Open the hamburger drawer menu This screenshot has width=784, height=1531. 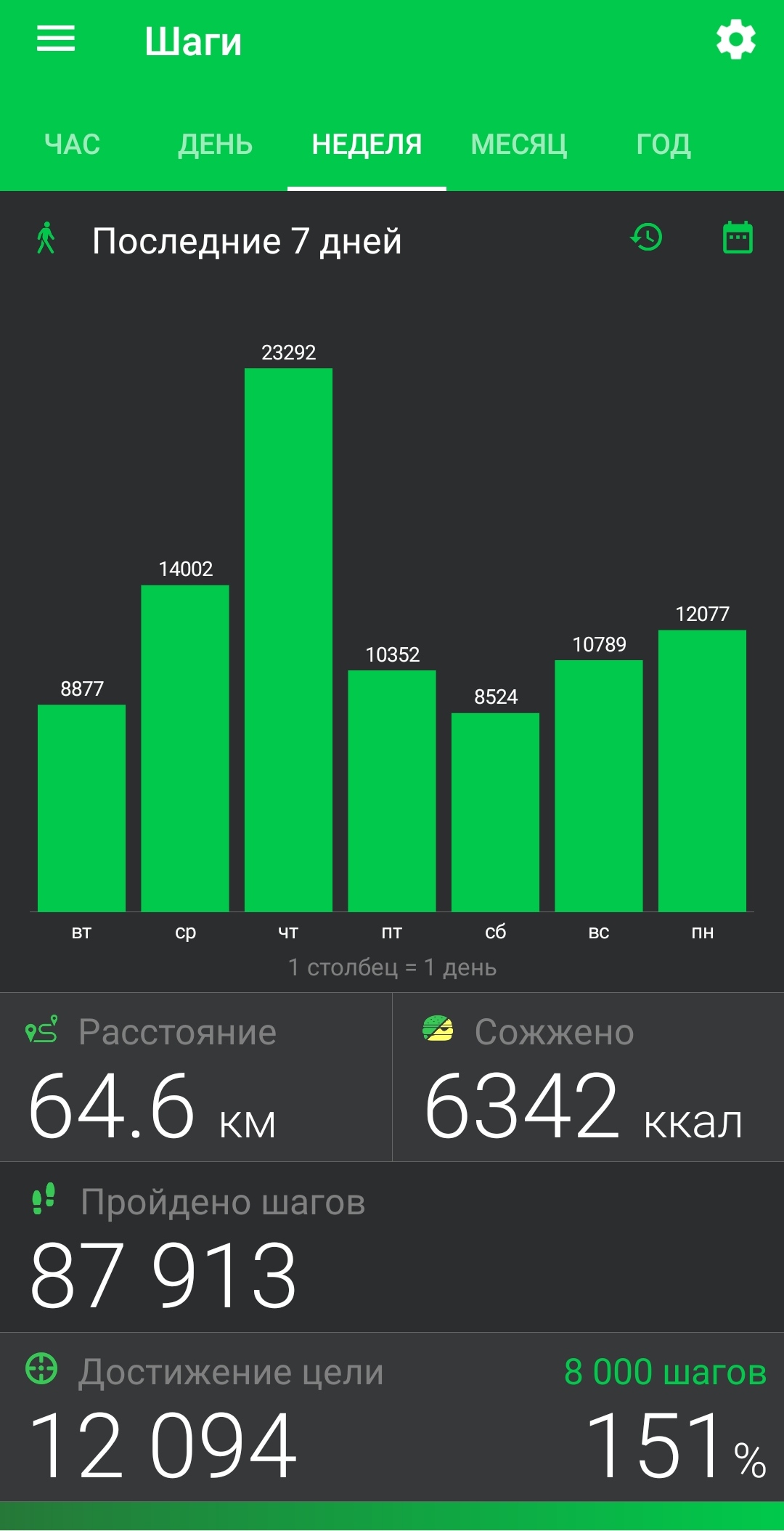[56, 38]
